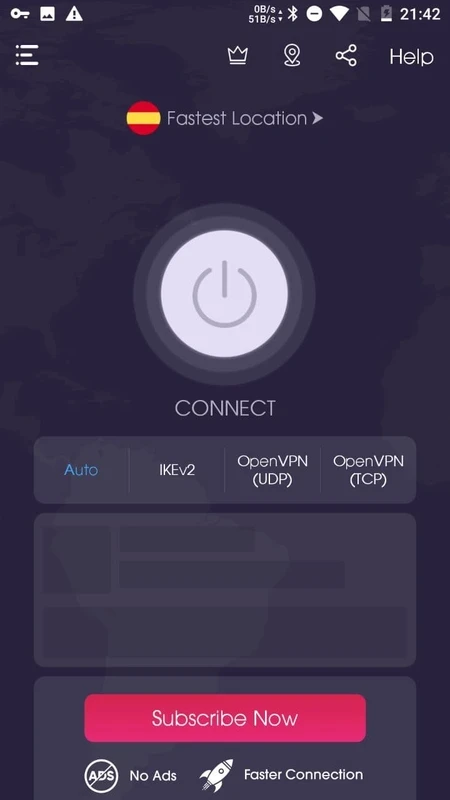450x800 pixels.
Task: Open the hamburger drawer menu
Action: click(x=27, y=55)
